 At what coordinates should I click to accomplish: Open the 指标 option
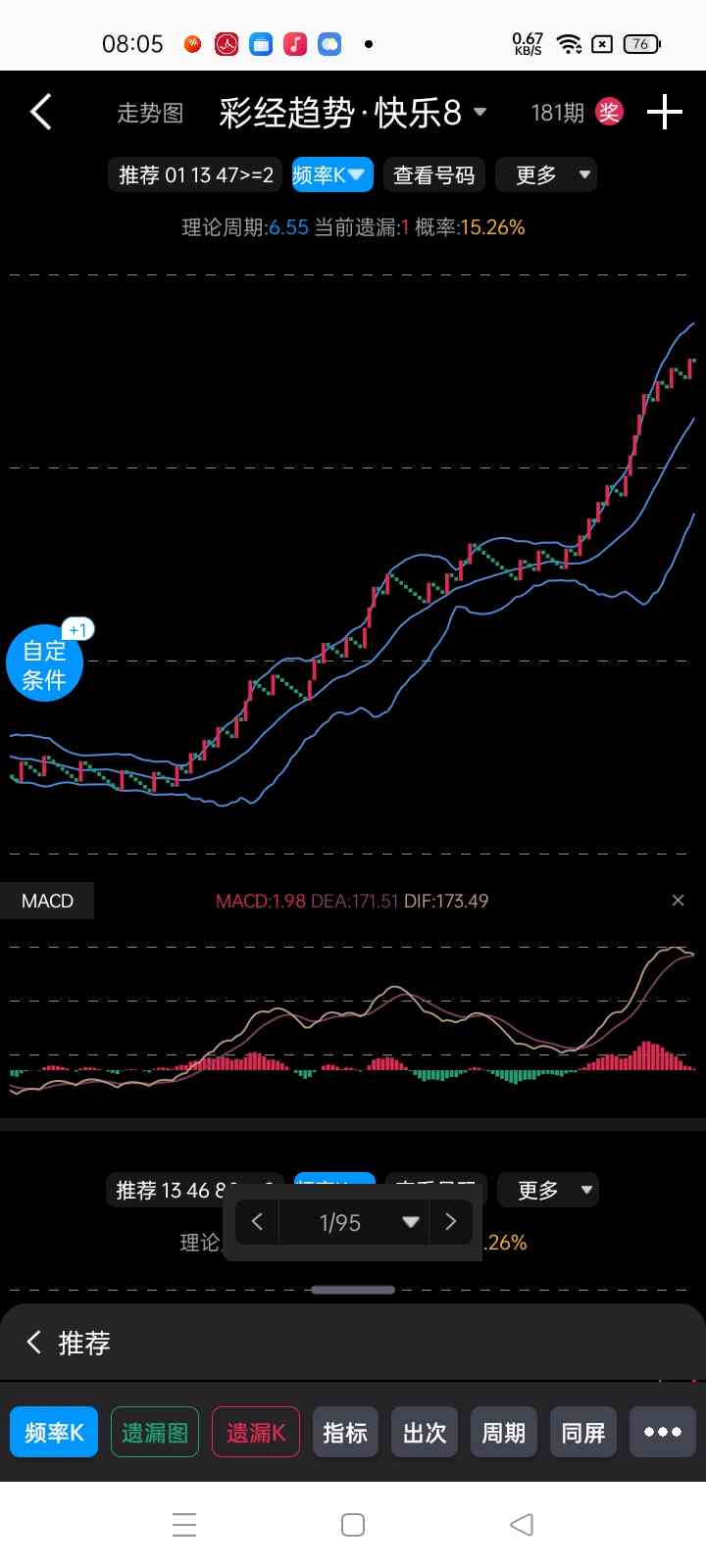[345, 1433]
